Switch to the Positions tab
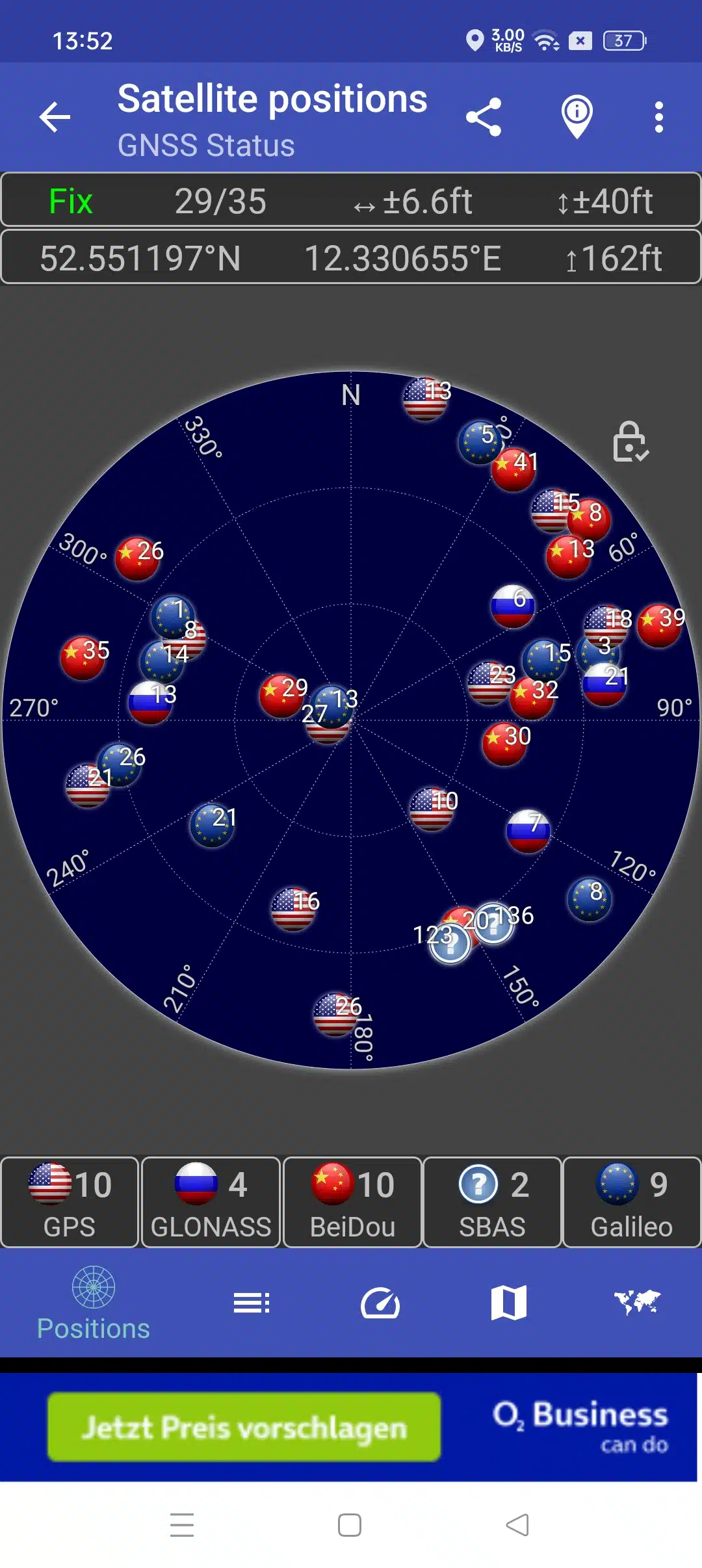This screenshot has width=702, height=1568. tap(94, 1304)
